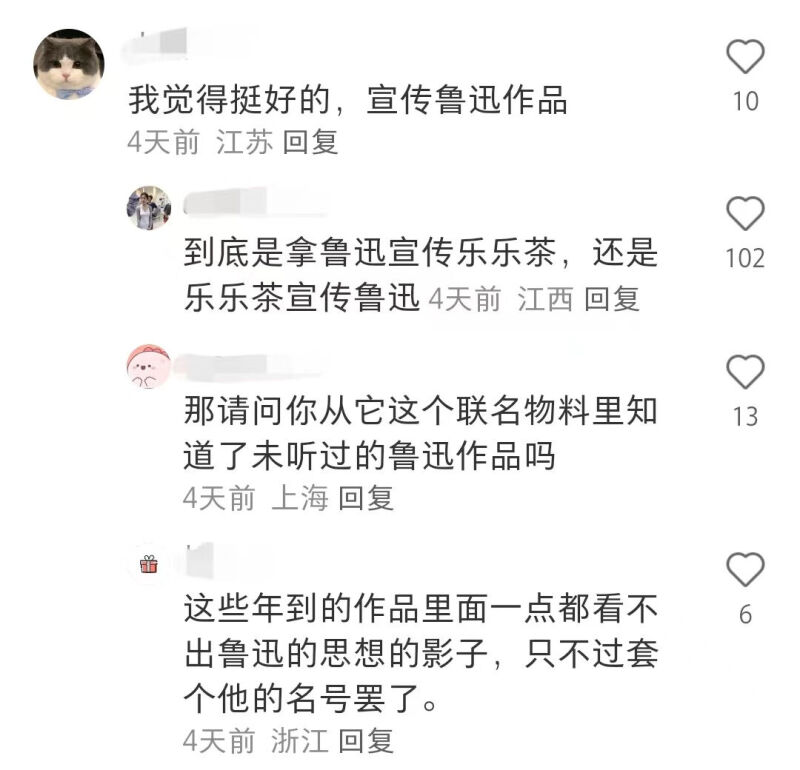Reply to the 江苏 comment
The image size is (800, 770).
coord(310,142)
